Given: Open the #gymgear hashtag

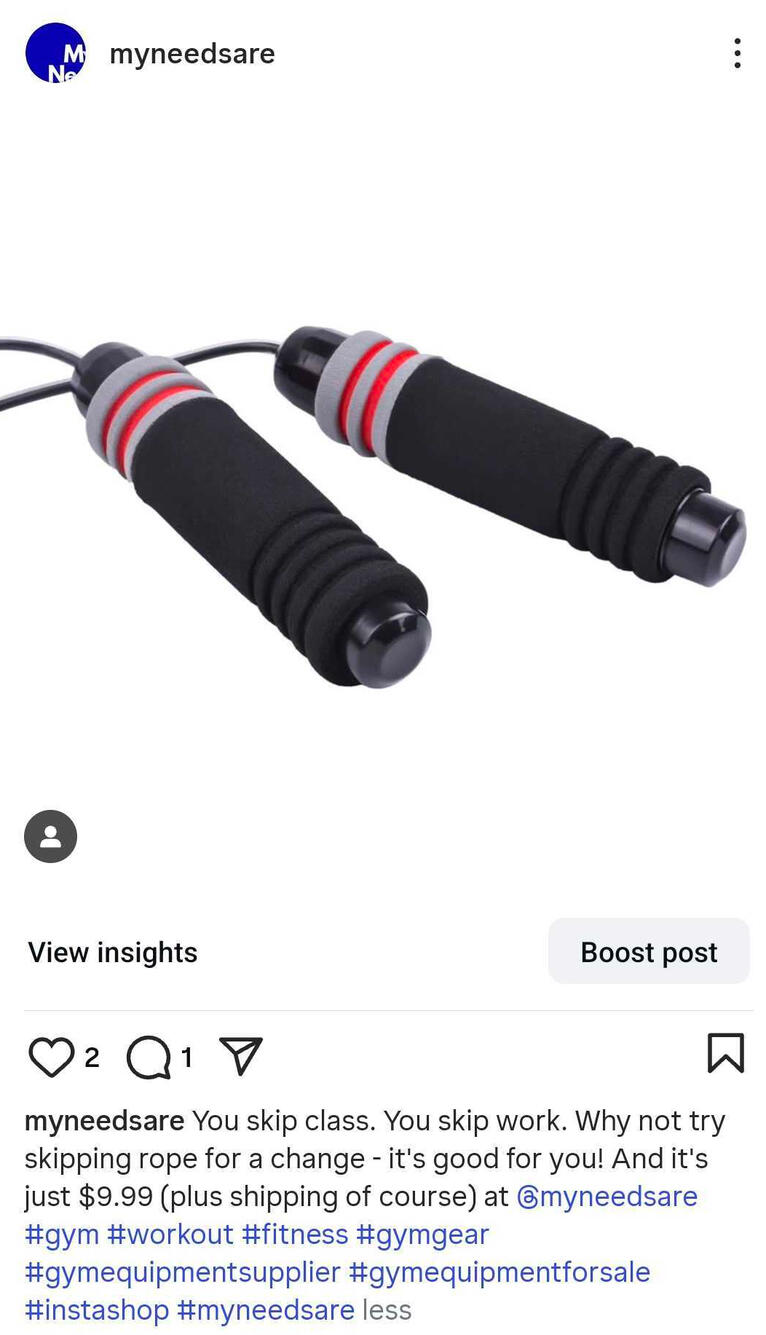Looking at the screenshot, I should pyautogui.click(x=422, y=1234).
